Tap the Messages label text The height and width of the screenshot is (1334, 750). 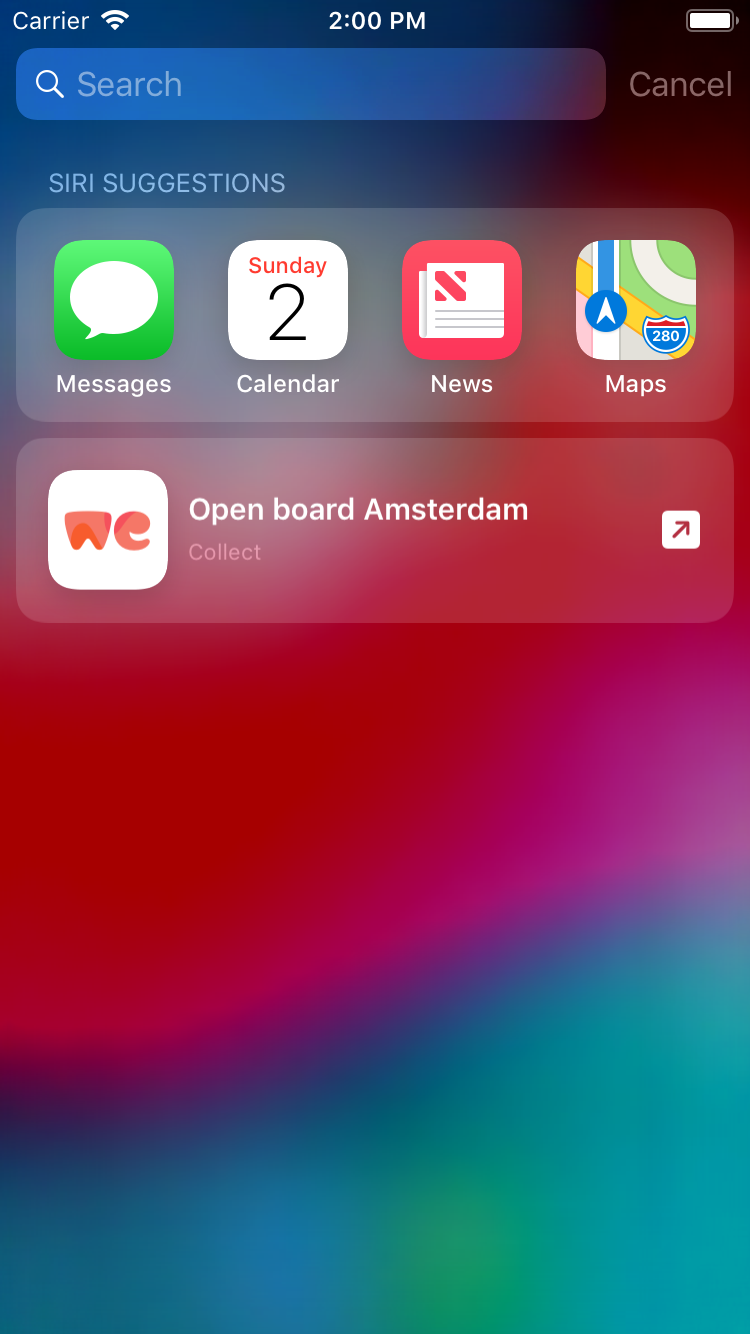[113, 383]
